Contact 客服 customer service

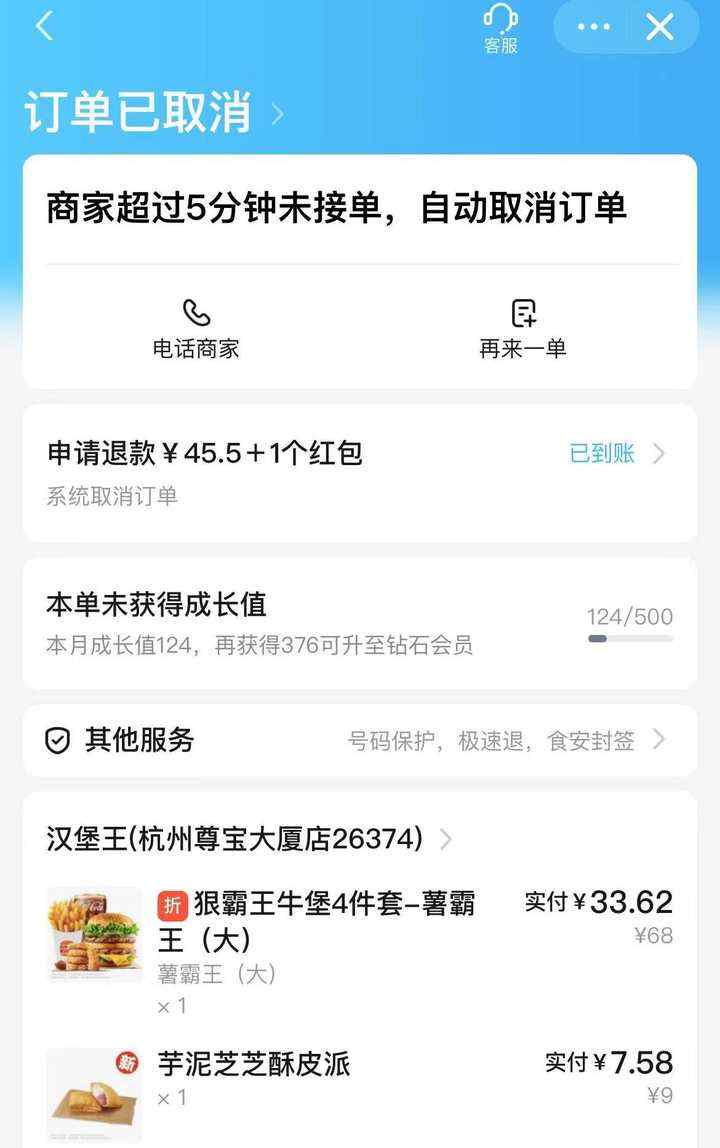pos(500,28)
